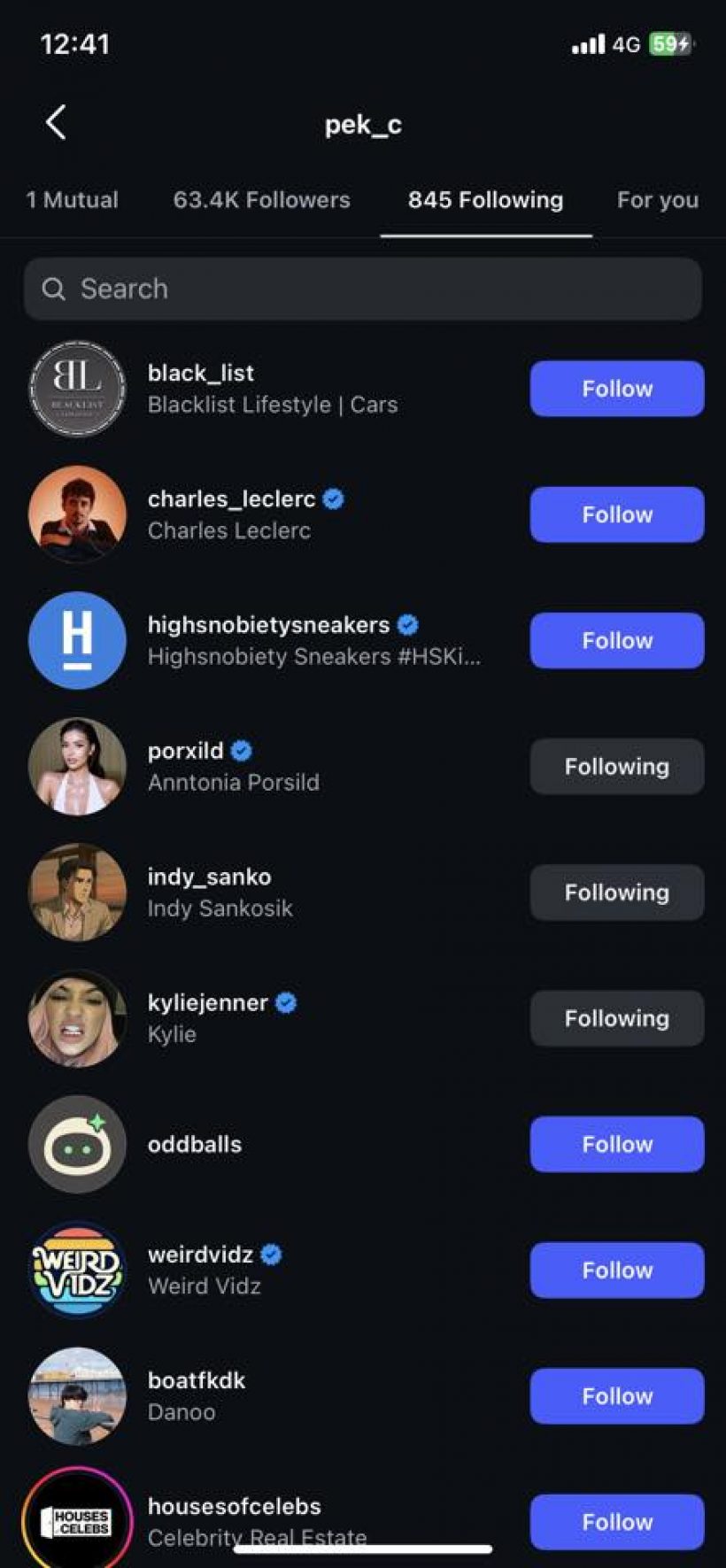Select the 845 Following tab

[485, 200]
